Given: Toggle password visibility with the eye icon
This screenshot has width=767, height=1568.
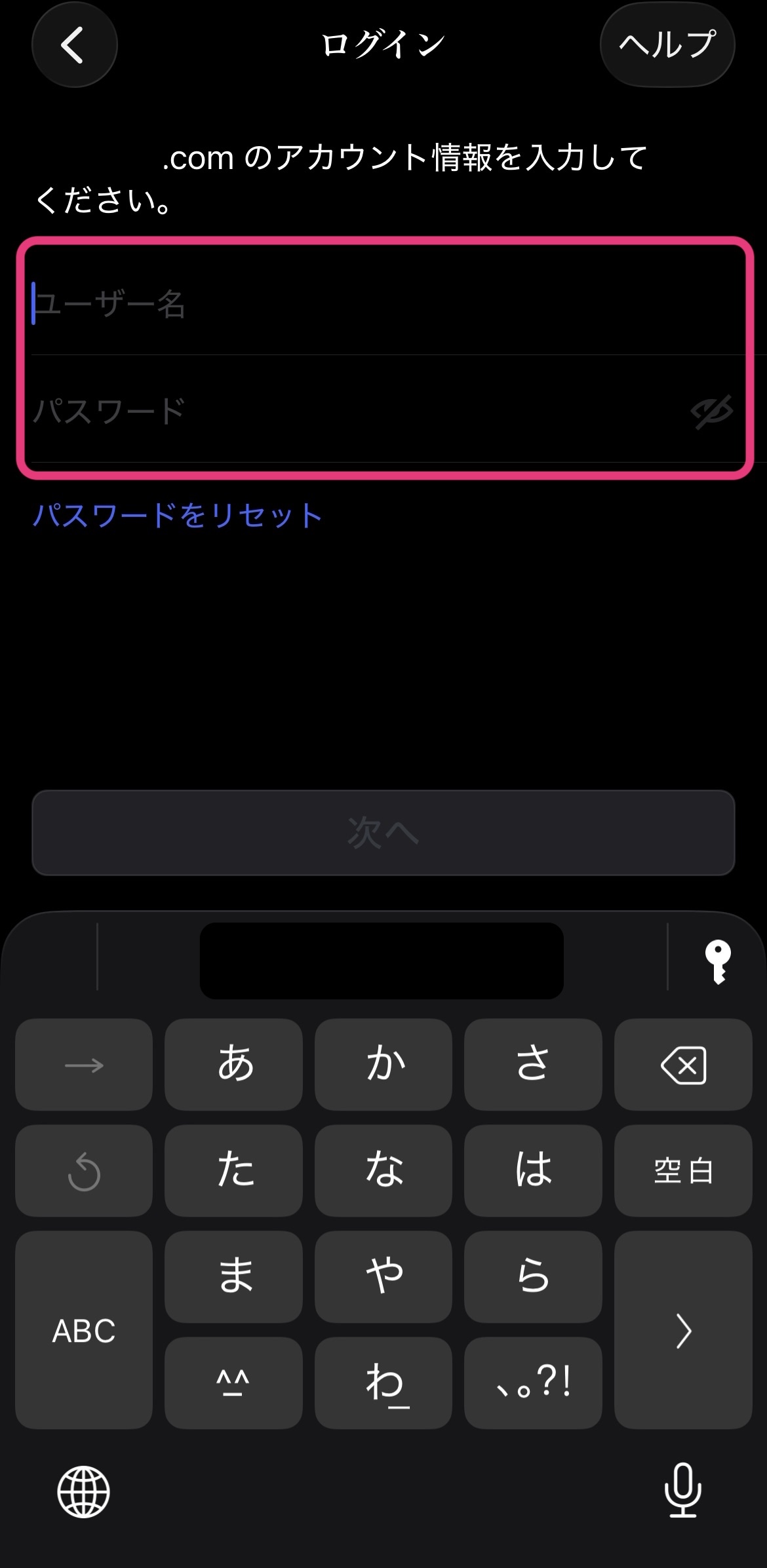Looking at the screenshot, I should click(x=711, y=411).
